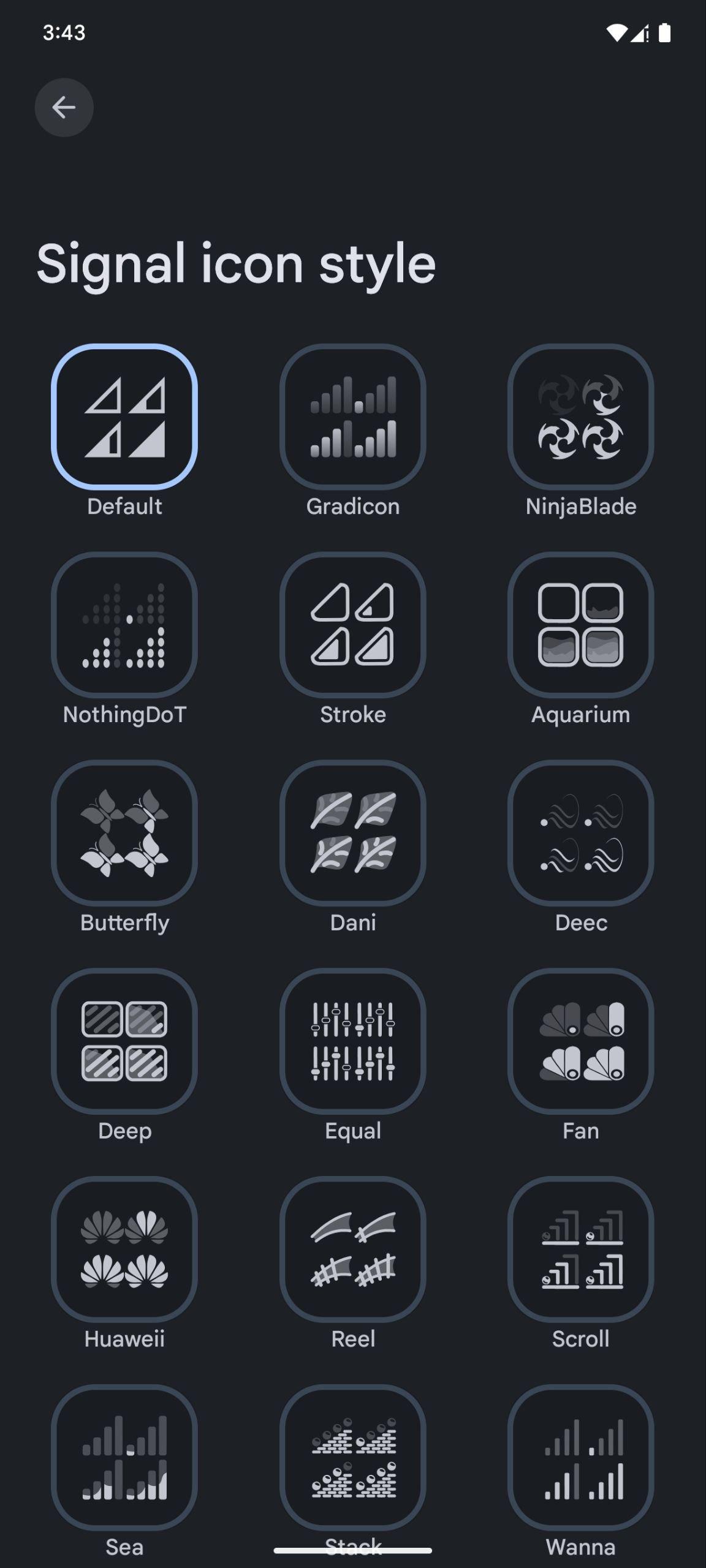
Task: Pick the Huaweii signal style
Action: (124, 1249)
